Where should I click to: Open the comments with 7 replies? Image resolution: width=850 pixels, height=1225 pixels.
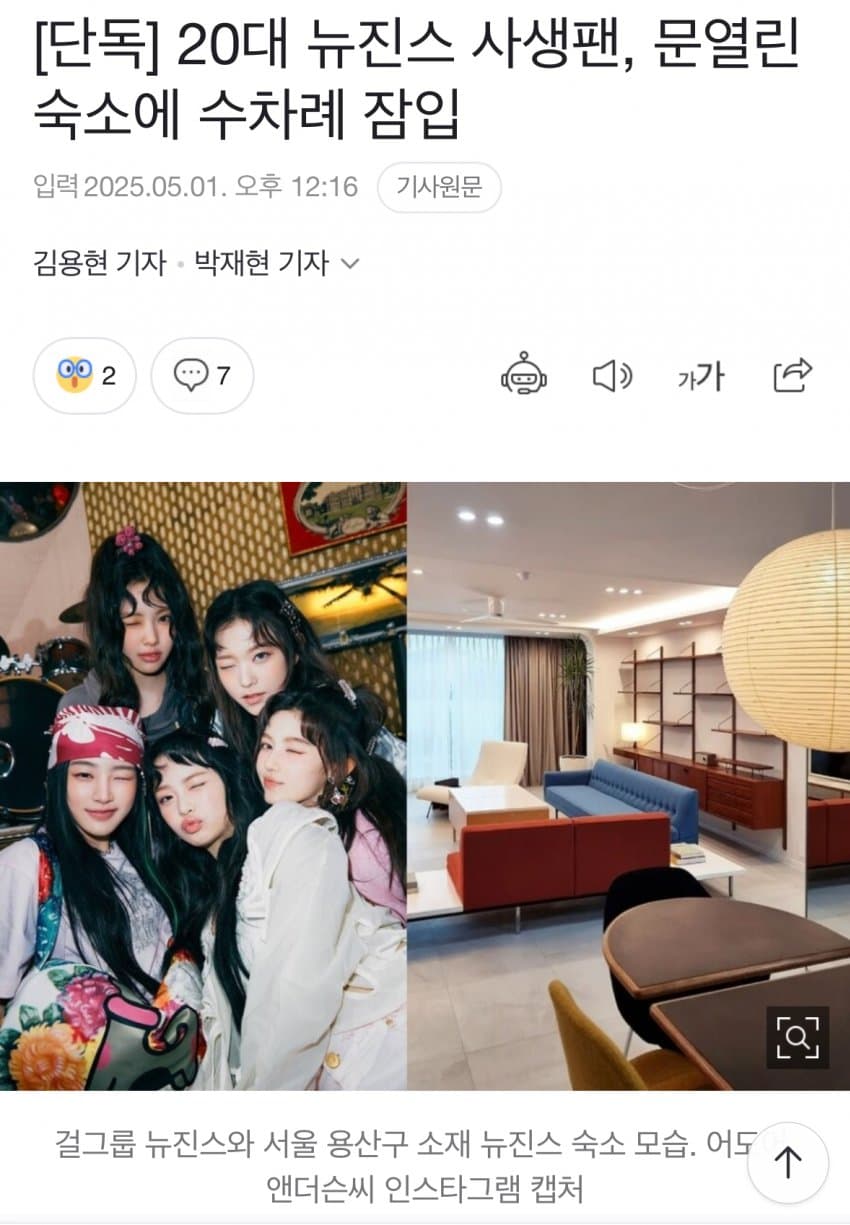(202, 376)
